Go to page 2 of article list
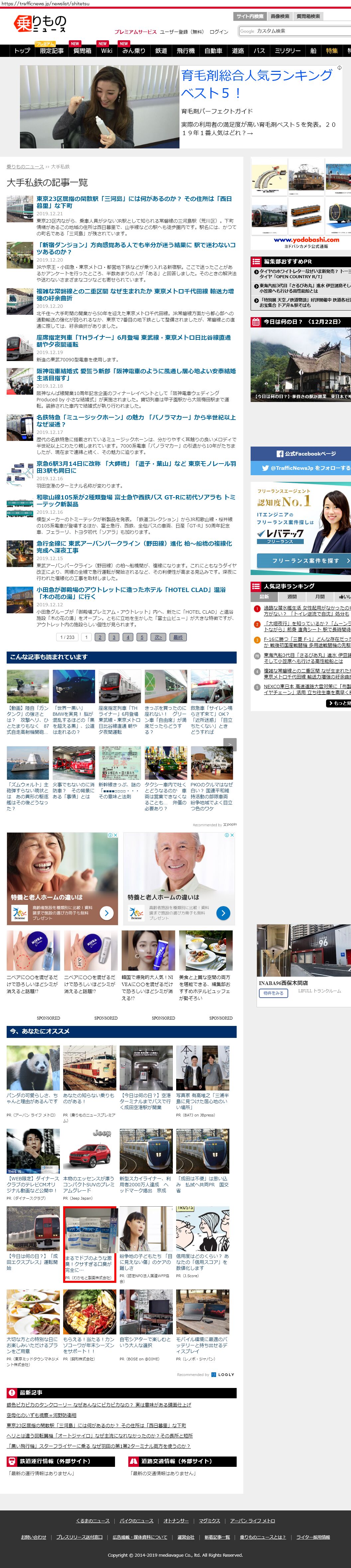 click(x=100, y=637)
